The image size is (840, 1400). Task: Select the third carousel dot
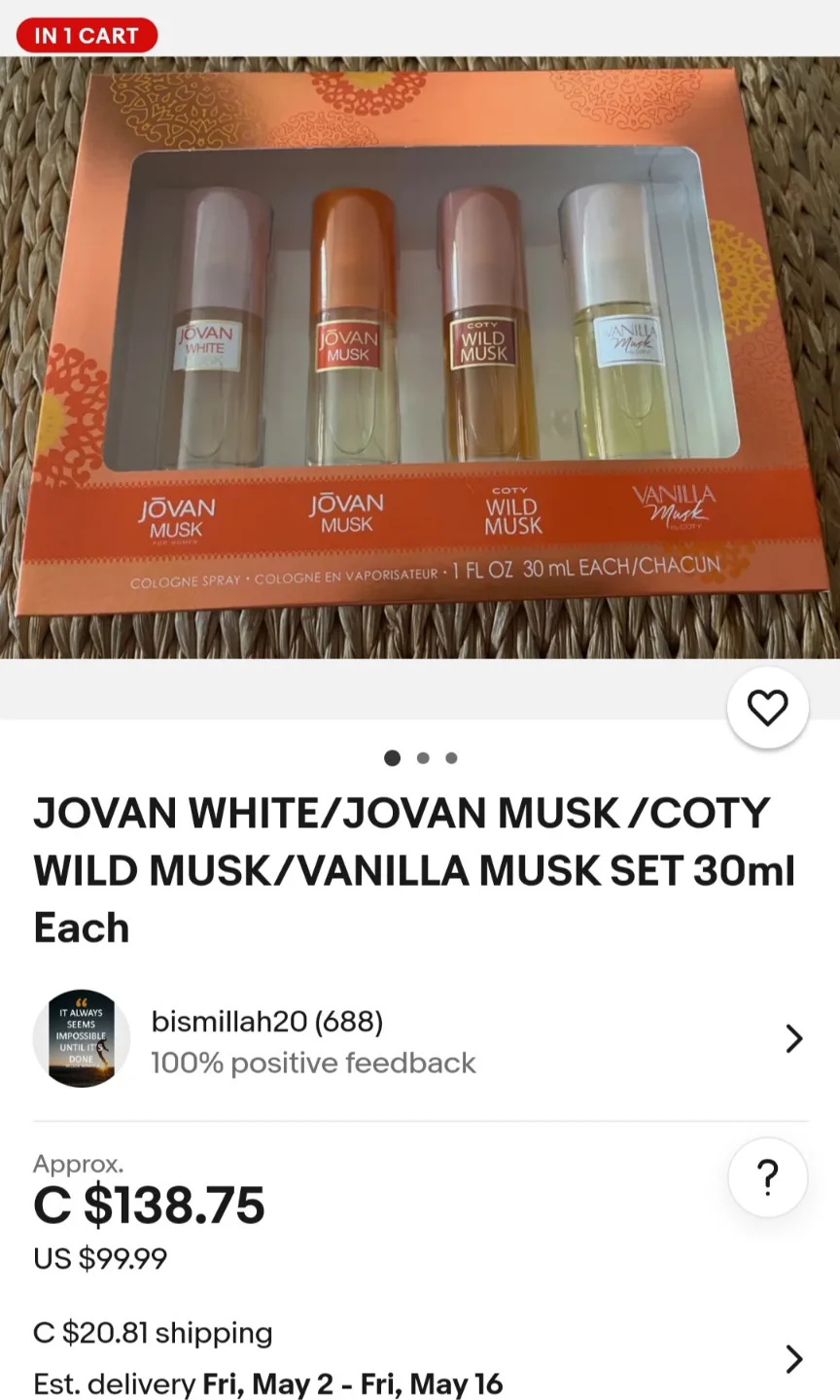click(451, 757)
